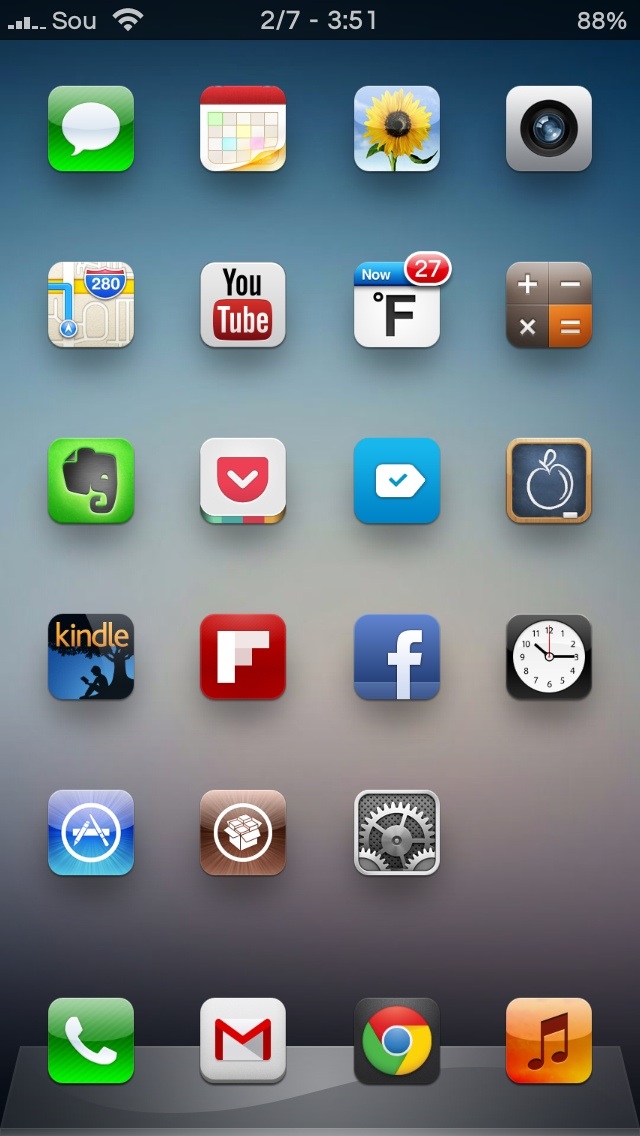Viewport: 640px width, 1136px height.
Task: Open the Messages app
Action: coord(91,129)
